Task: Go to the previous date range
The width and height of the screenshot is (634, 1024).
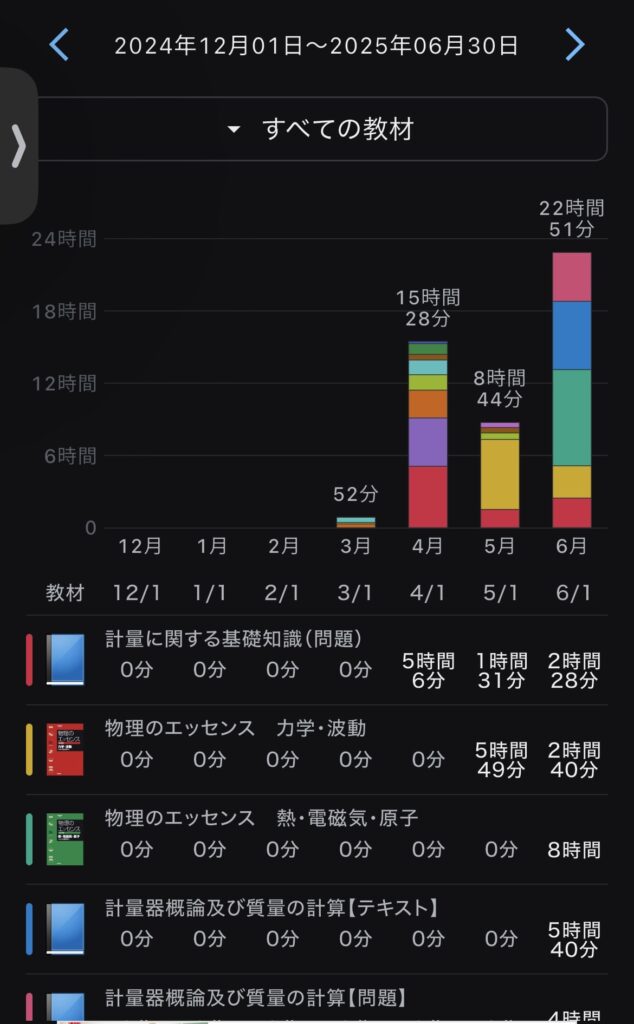Action: tap(59, 45)
